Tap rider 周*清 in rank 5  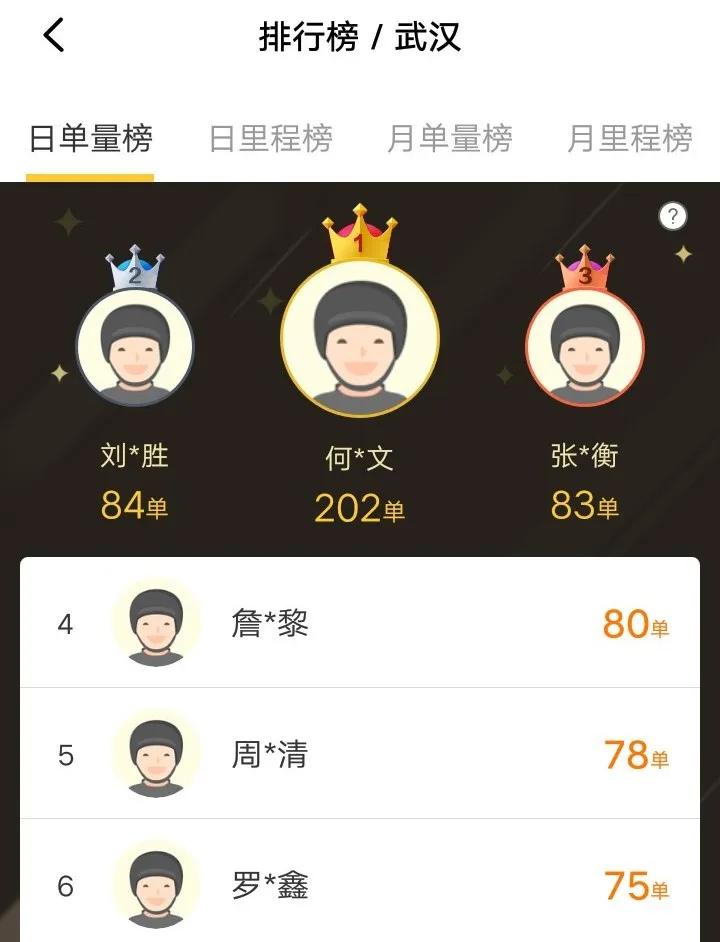(270, 755)
